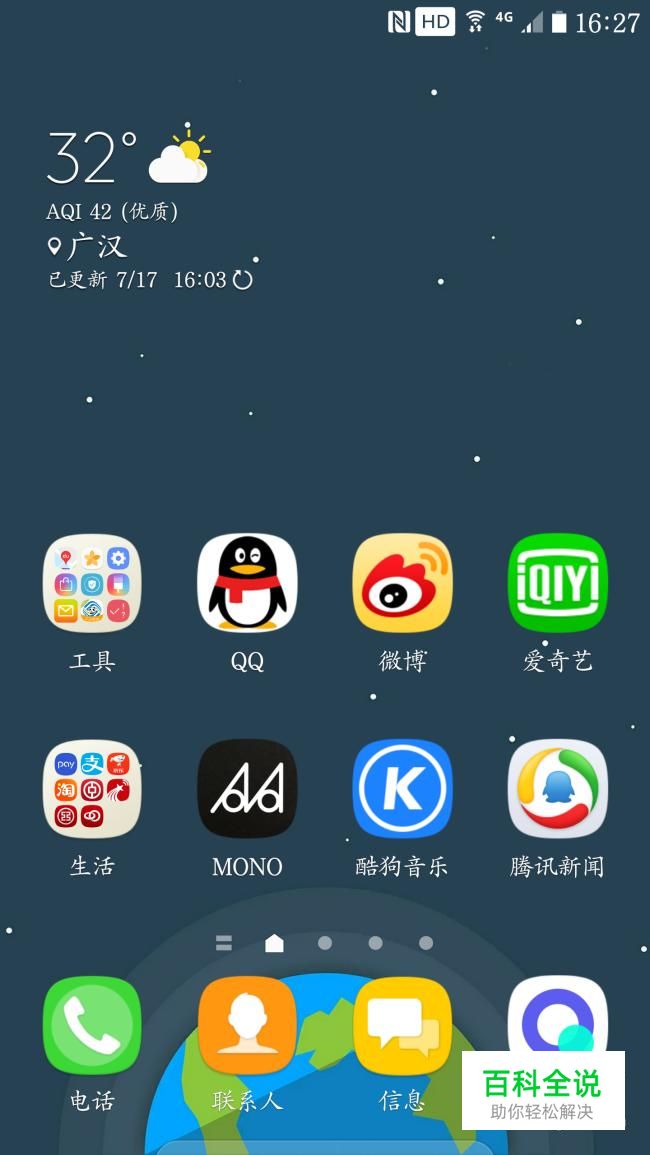Open 腾讯新闻 news app
The image size is (650, 1155).
[557, 788]
